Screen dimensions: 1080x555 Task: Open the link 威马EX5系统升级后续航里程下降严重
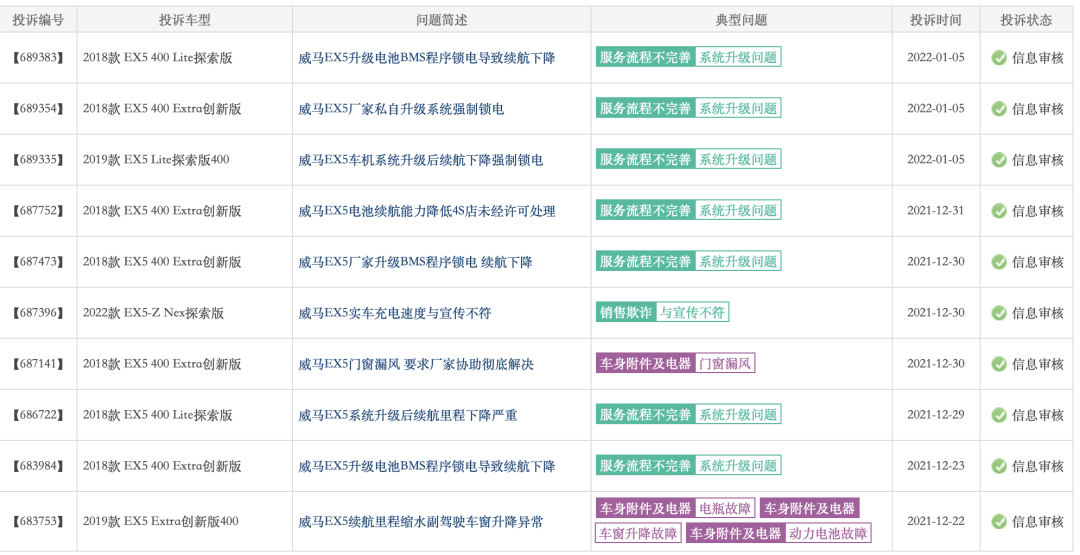coord(407,415)
